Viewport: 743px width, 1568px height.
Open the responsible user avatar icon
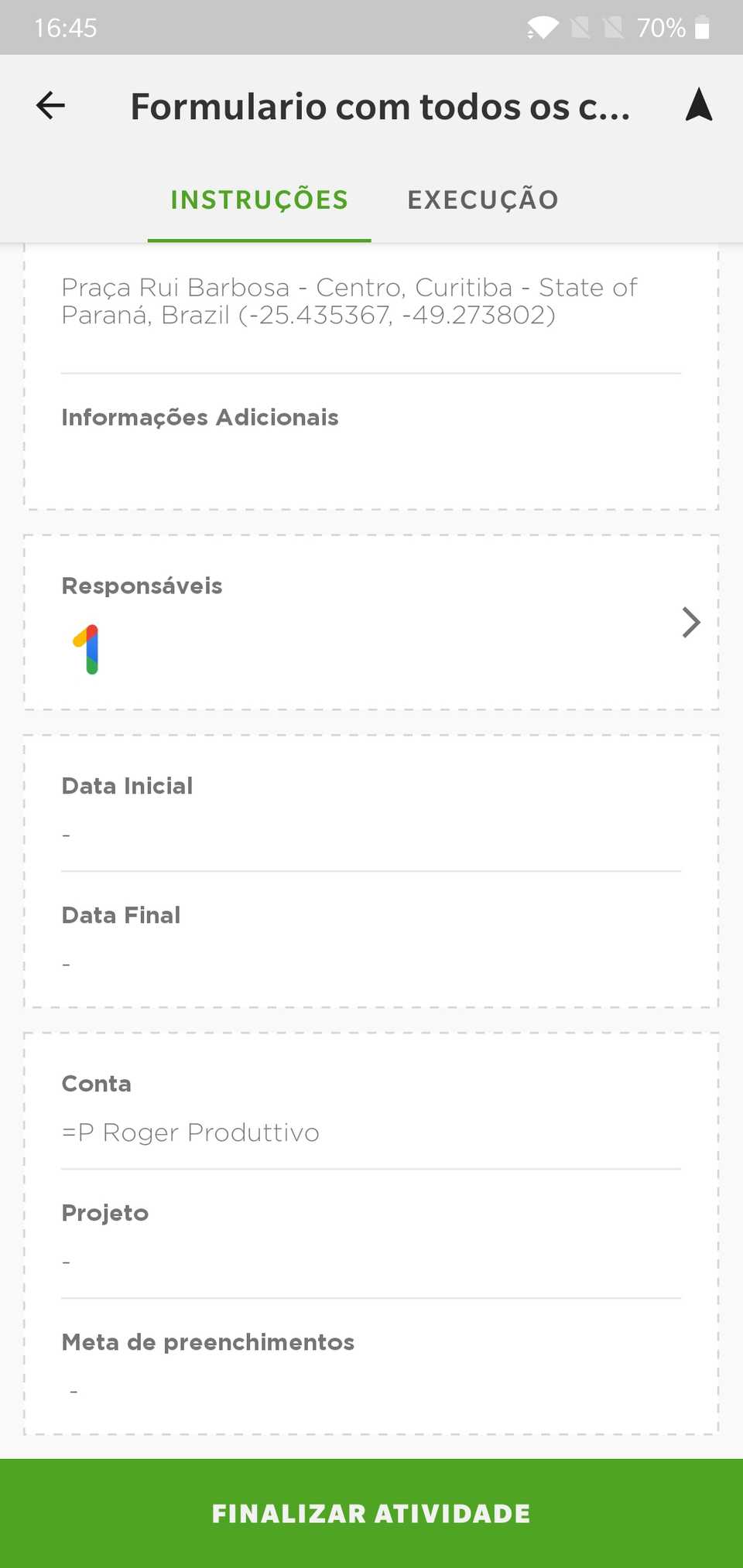[86, 647]
